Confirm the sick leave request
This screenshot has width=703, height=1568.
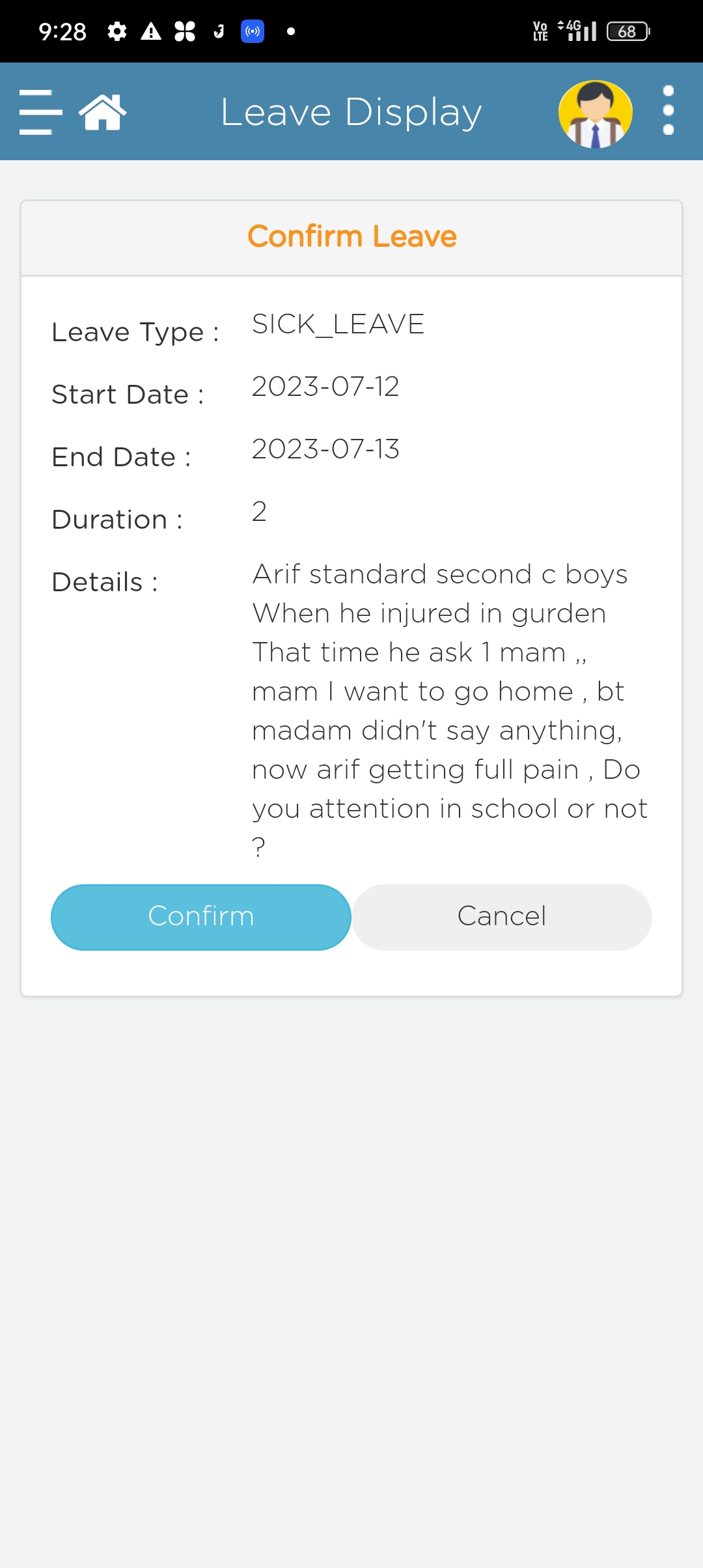pyautogui.click(x=201, y=917)
